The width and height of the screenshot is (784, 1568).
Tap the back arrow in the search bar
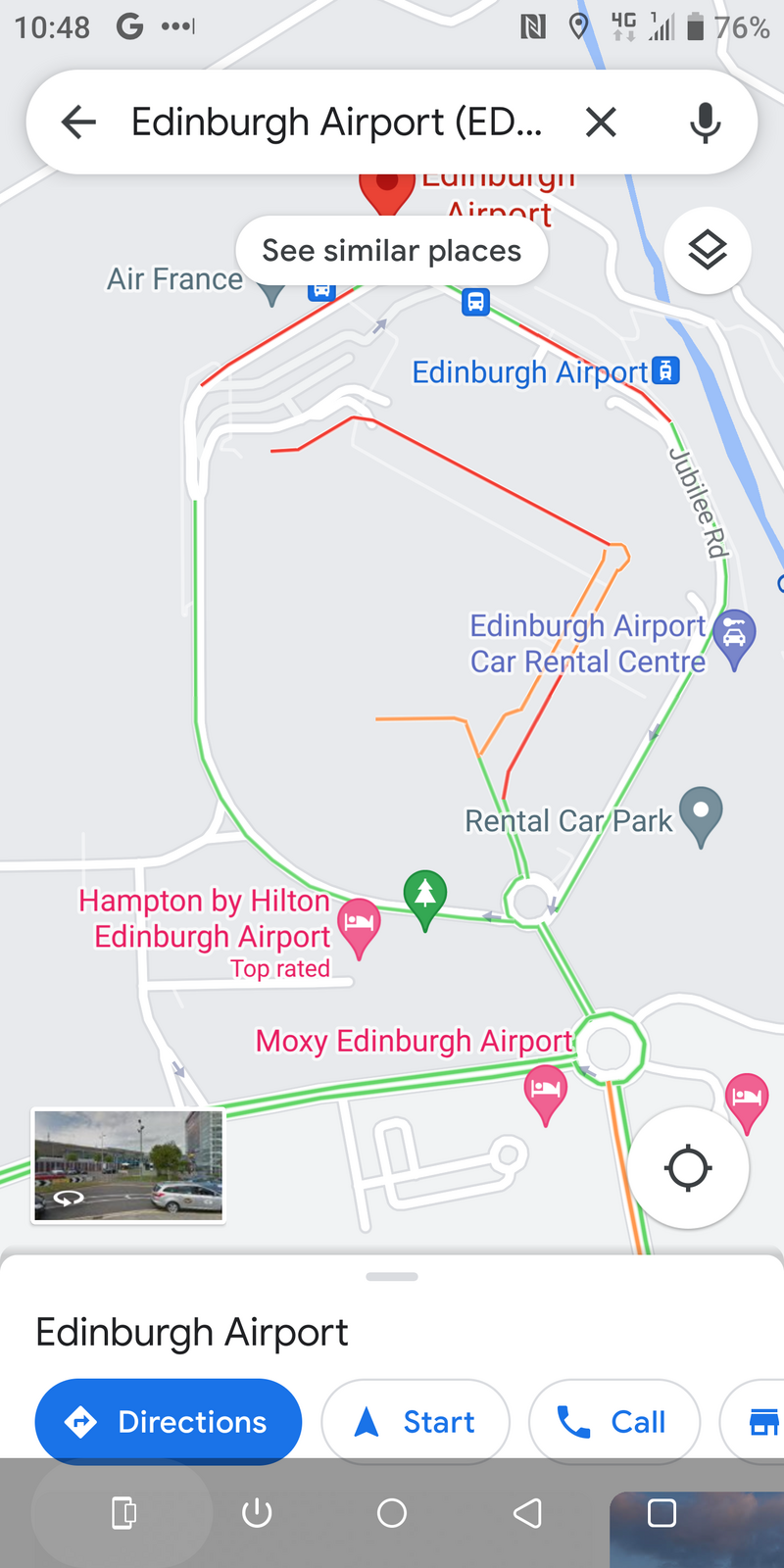pyautogui.click(x=78, y=122)
